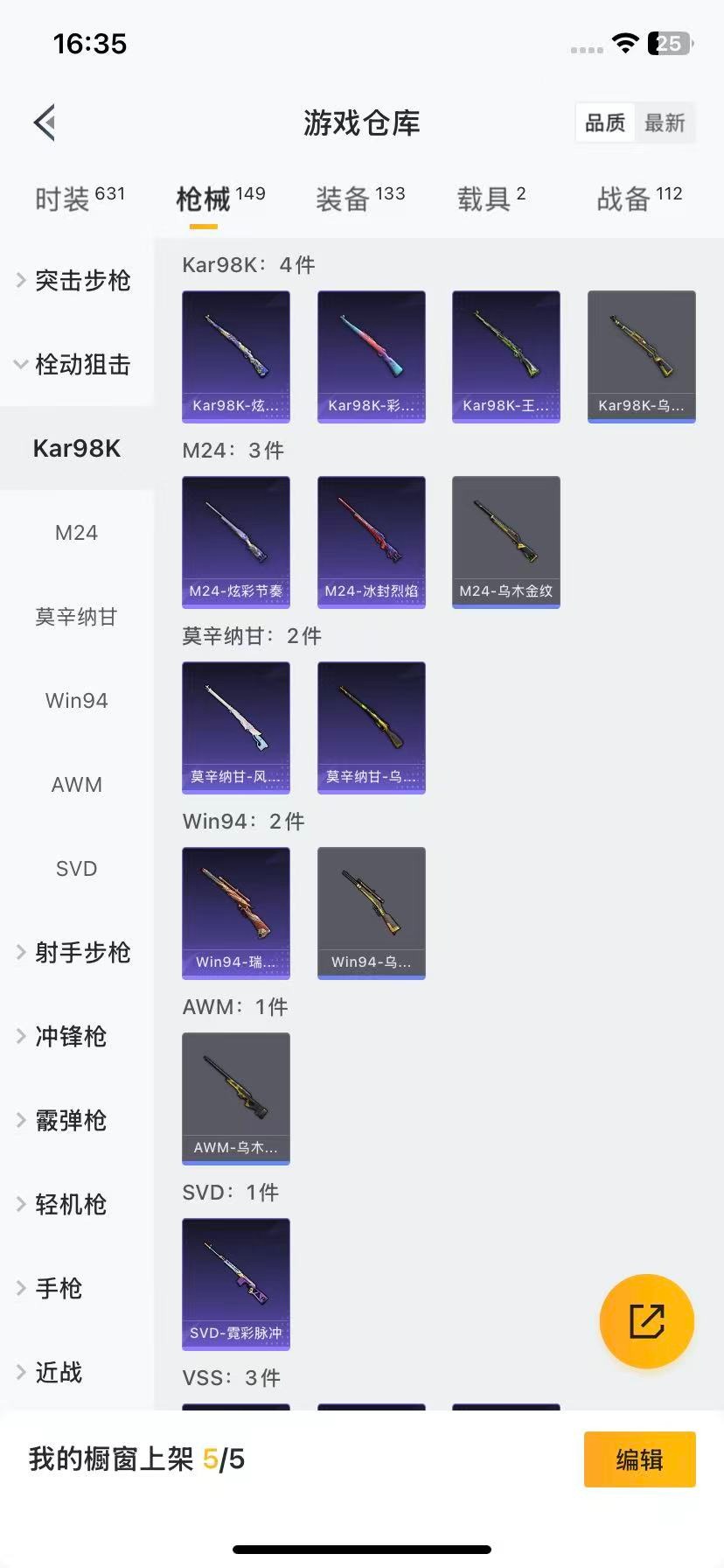Screen dimensions: 724x1568
Task: Select M24 in the sidebar
Action: click(76, 532)
